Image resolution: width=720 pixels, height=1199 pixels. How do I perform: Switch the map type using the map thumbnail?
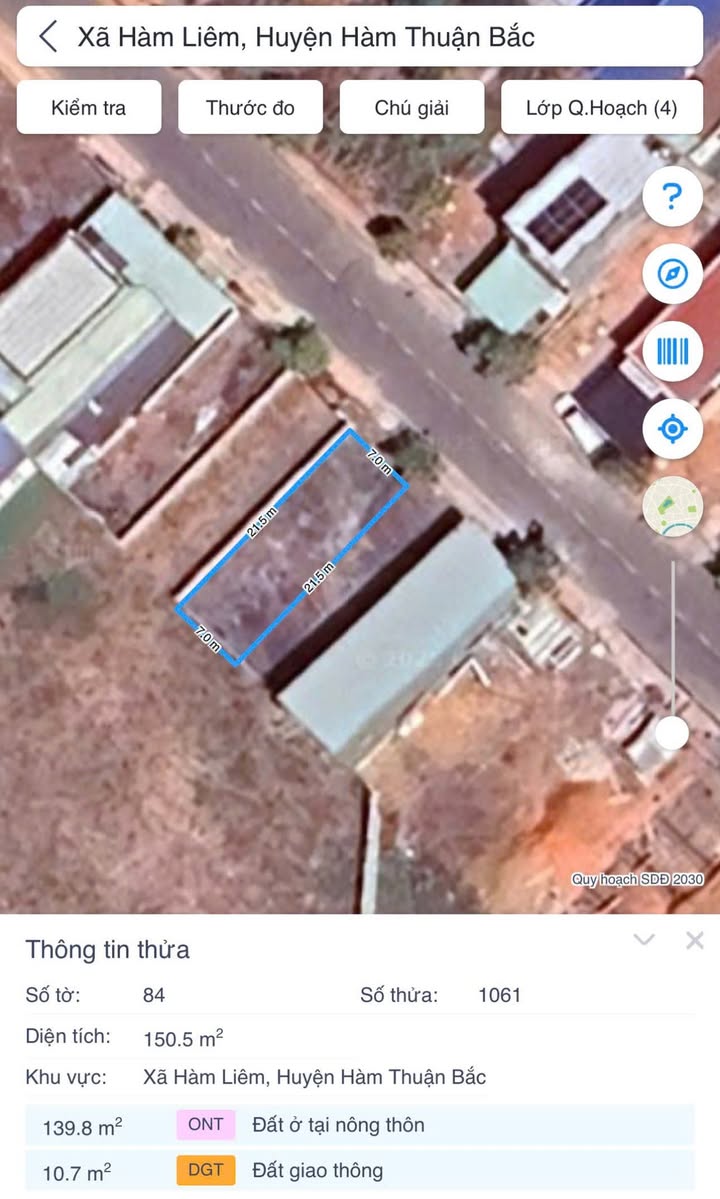672,507
